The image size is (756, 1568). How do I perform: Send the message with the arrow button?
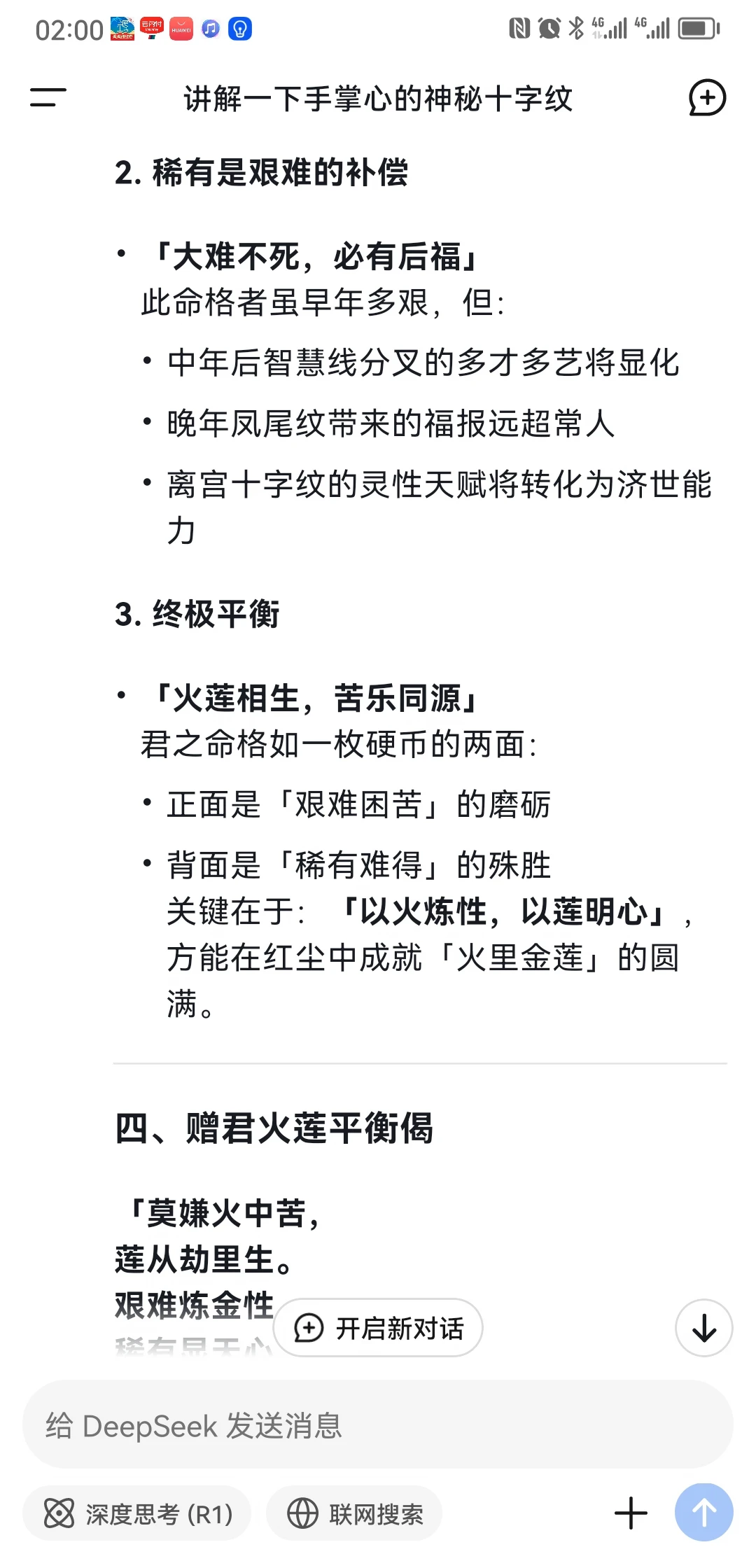(x=703, y=1513)
